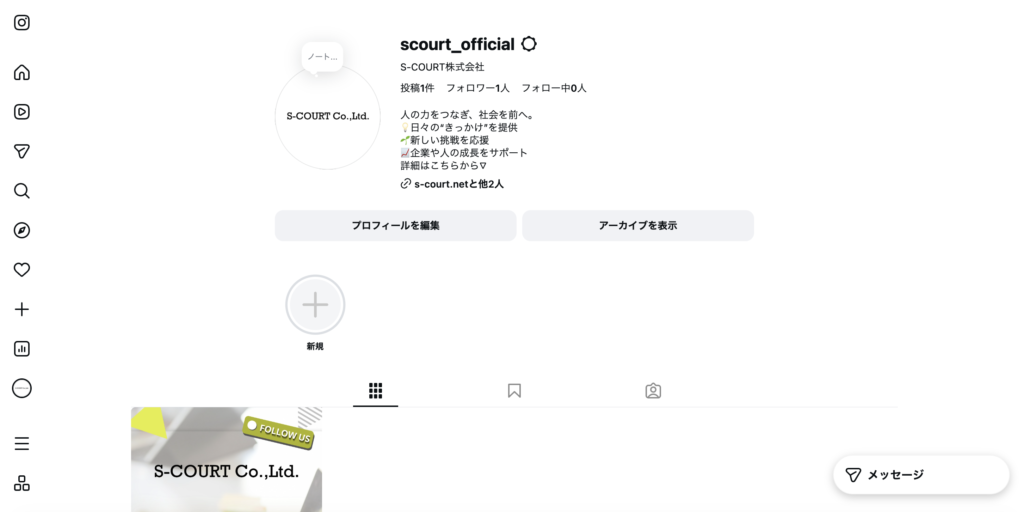Open the メッセージ floating button
Screen dimensions: 1024x512
pos(920,475)
